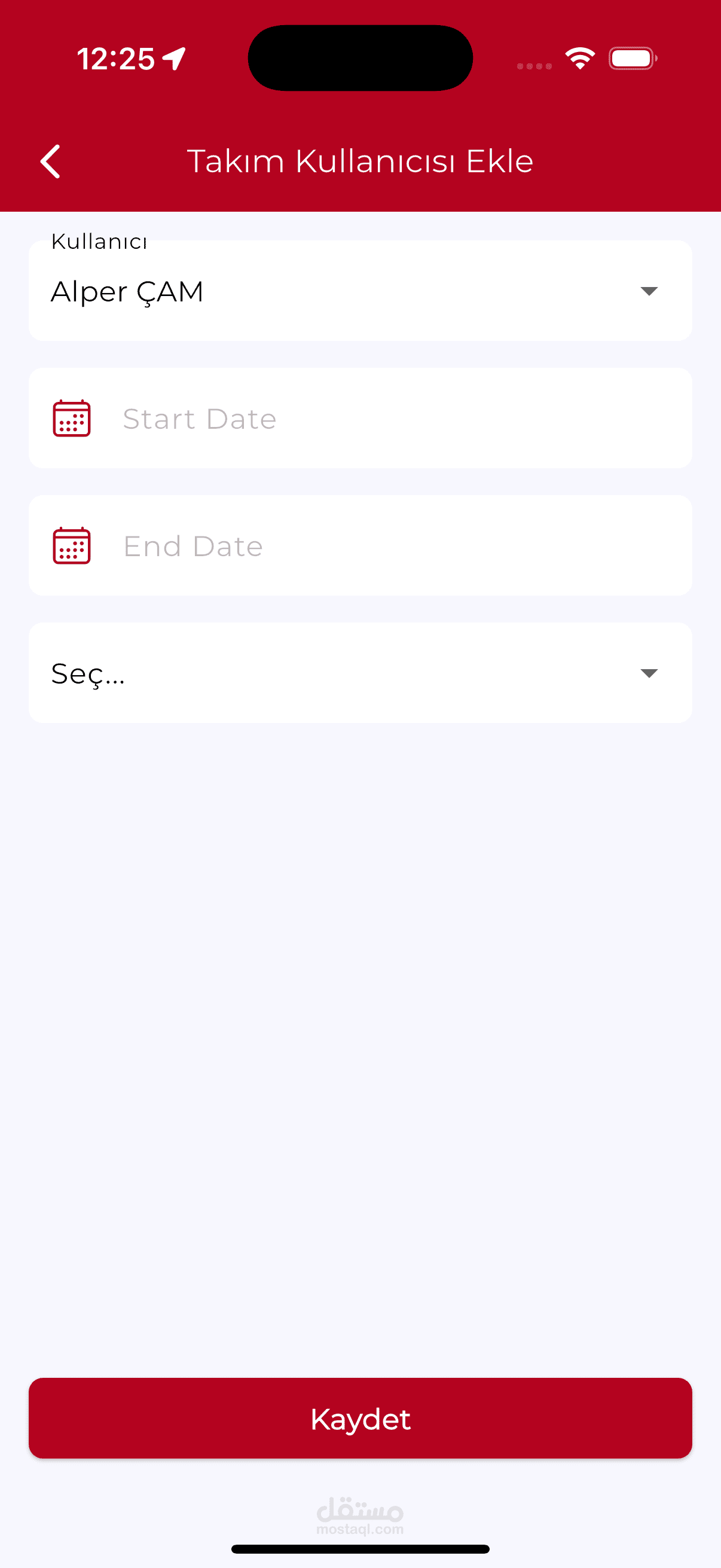Save with the Kaydet button
Viewport: 721px width, 1568px height.
[360, 1418]
